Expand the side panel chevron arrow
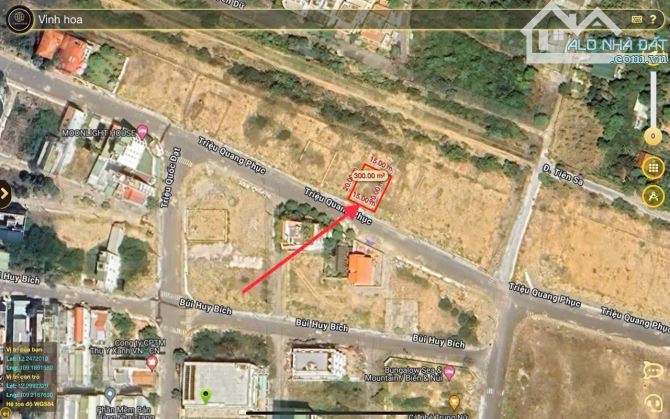This screenshot has height=419, width=670. tap(5, 193)
